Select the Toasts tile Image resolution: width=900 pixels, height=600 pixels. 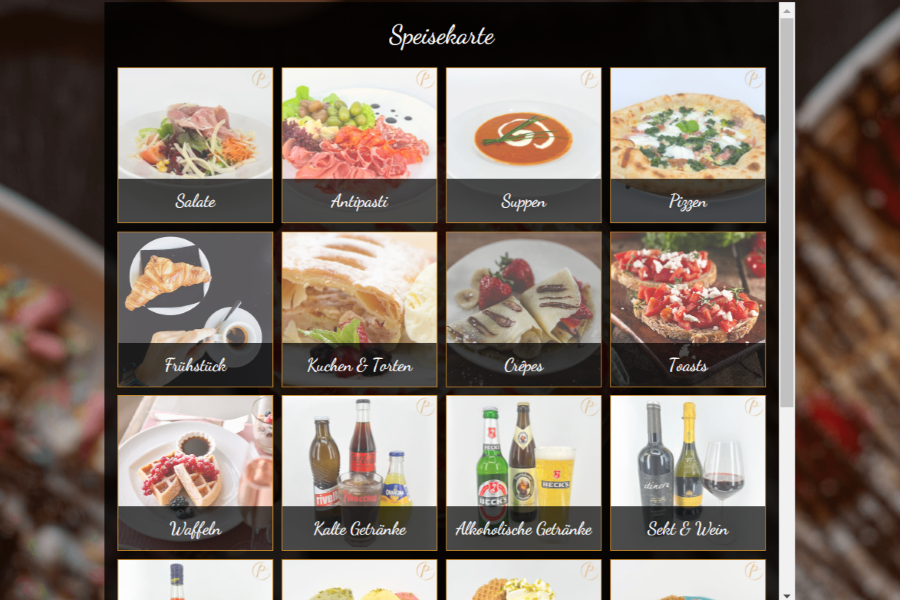tap(688, 309)
